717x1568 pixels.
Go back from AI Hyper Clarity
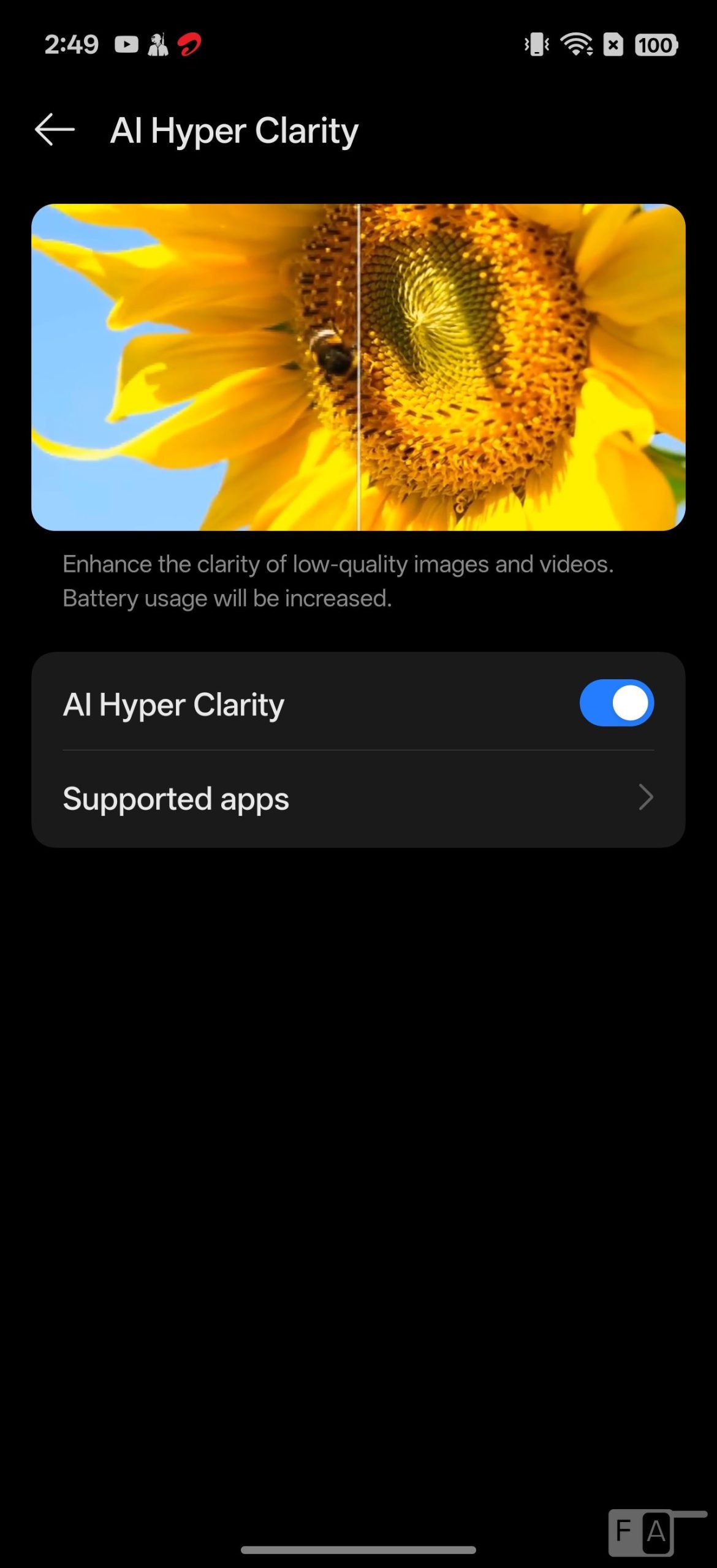pyautogui.click(x=55, y=130)
